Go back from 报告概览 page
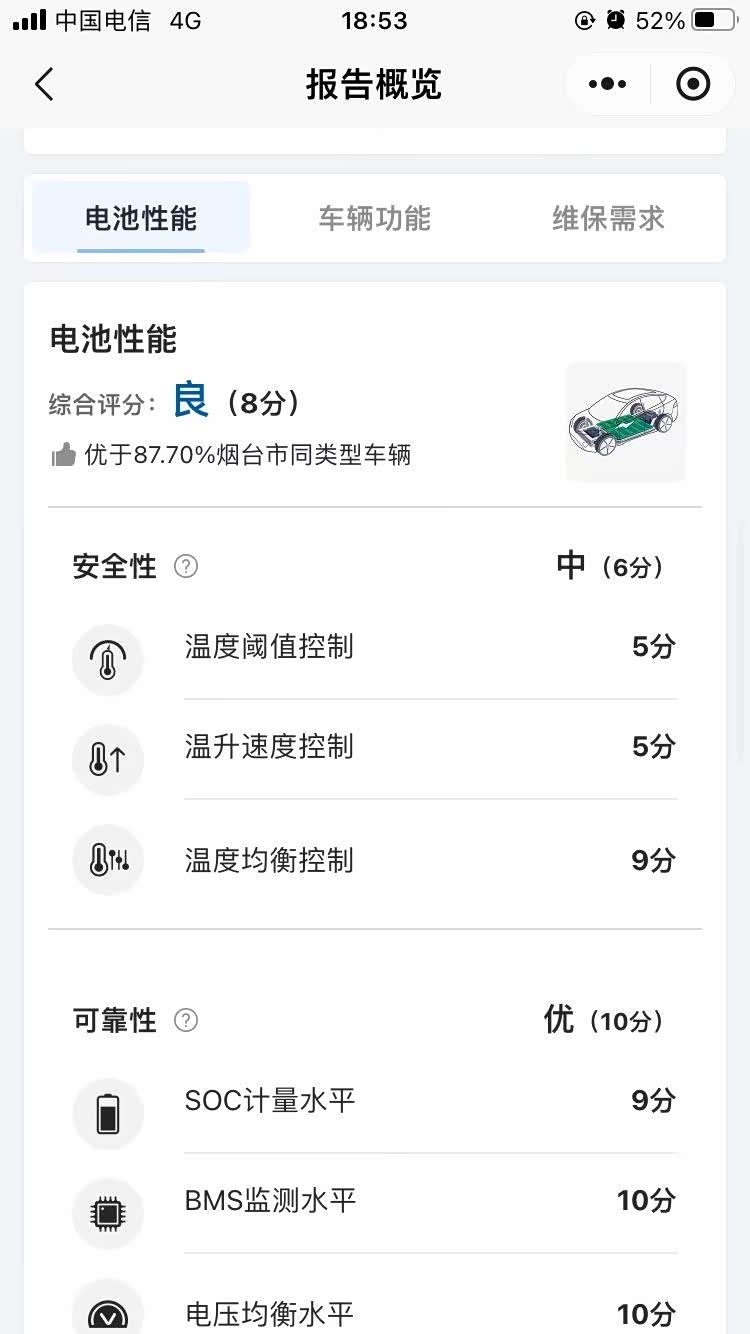 pyautogui.click(x=44, y=85)
